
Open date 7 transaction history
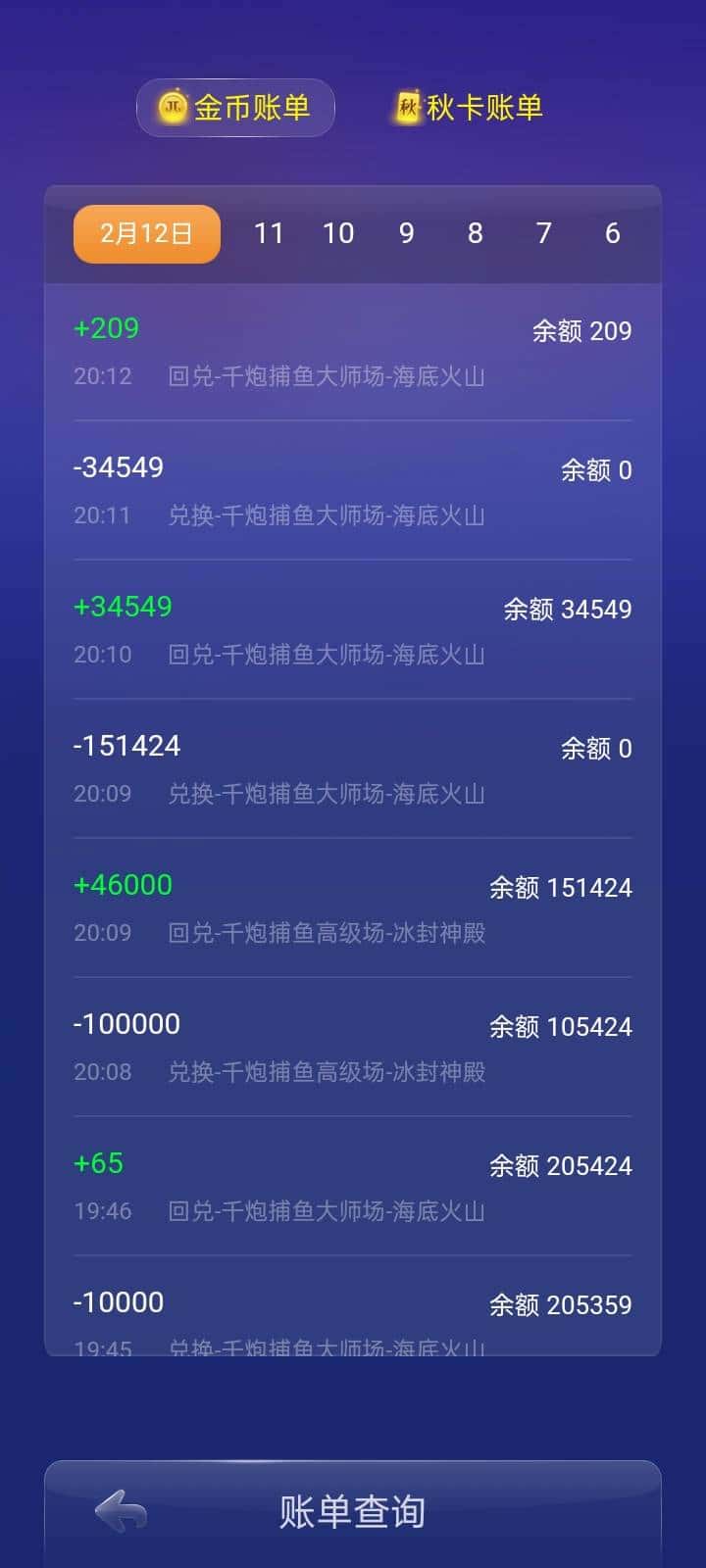[543, 233]
